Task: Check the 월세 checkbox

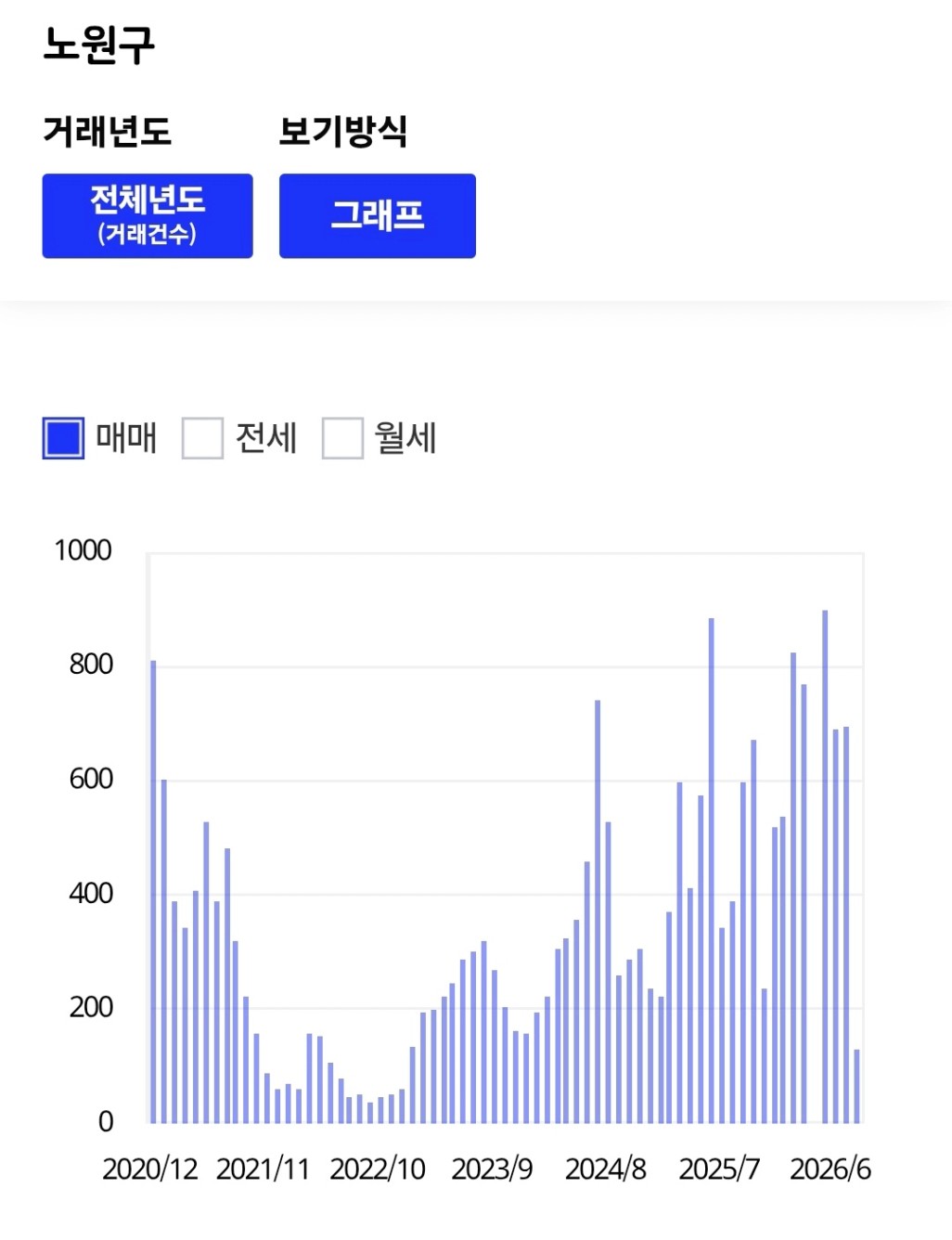Action: pyautogui.click(x=342, y=438)
